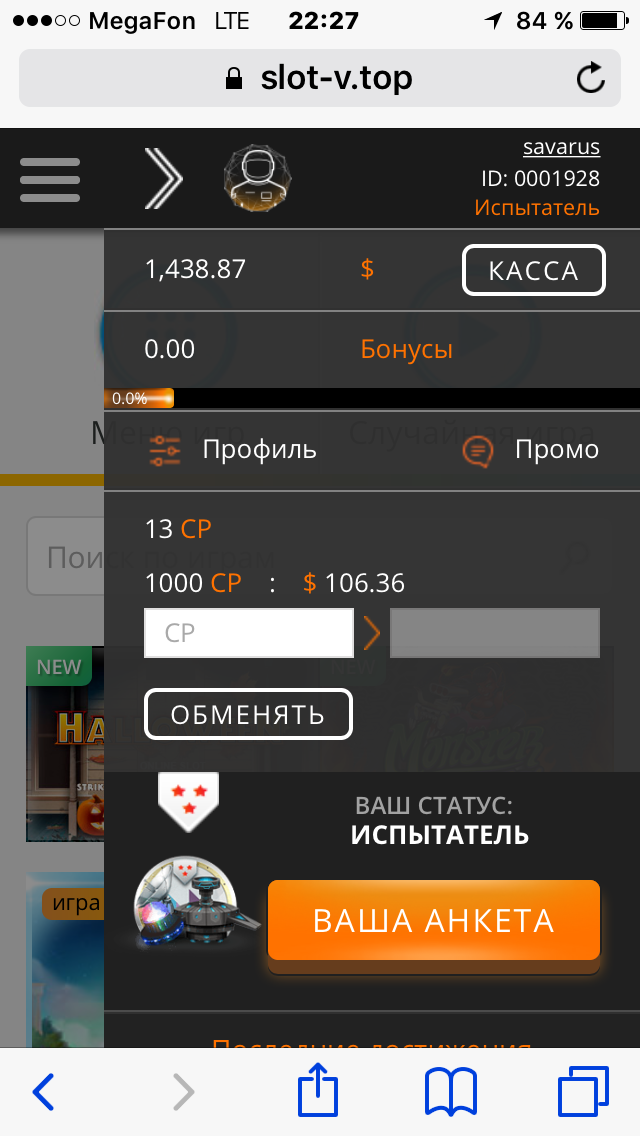Viewport: 640px width, 1136px height.
Task: Open Профиль settings
Action: click(x=234, y=450)
